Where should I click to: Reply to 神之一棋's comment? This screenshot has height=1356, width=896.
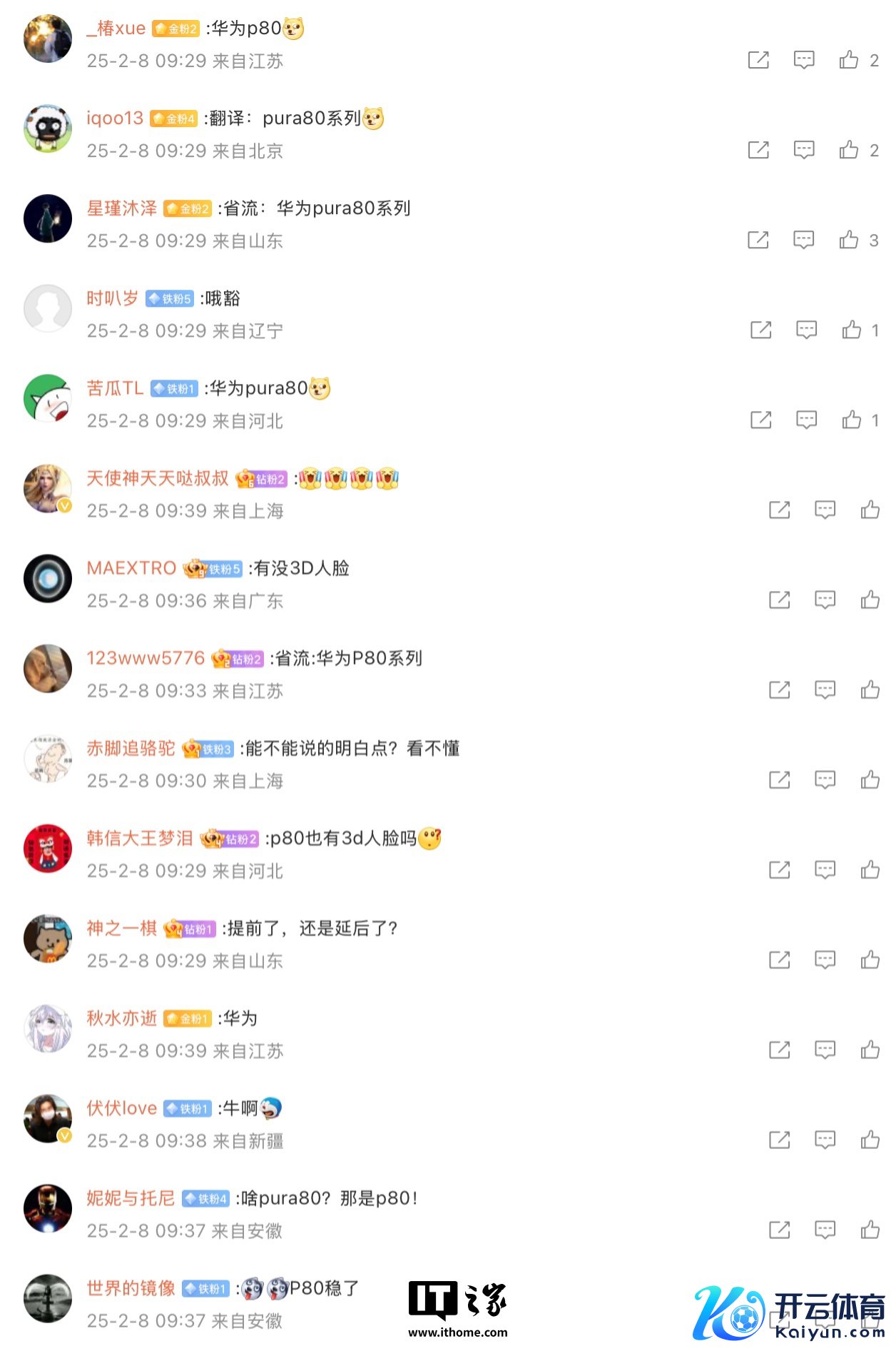click(x=825, y=959)
